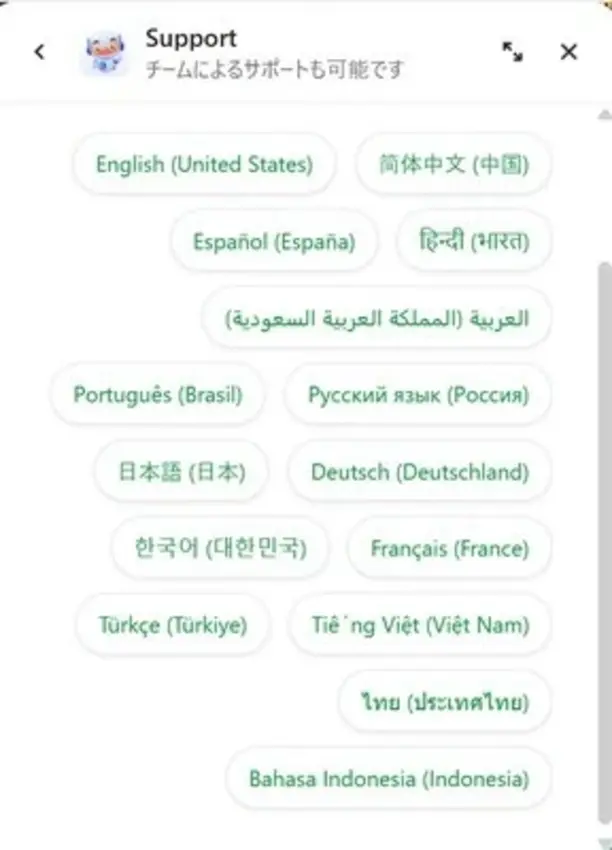Choose Bahasa Indonesia (Indonesia)
Screen dimensions: 612x850
coord(388,778)
